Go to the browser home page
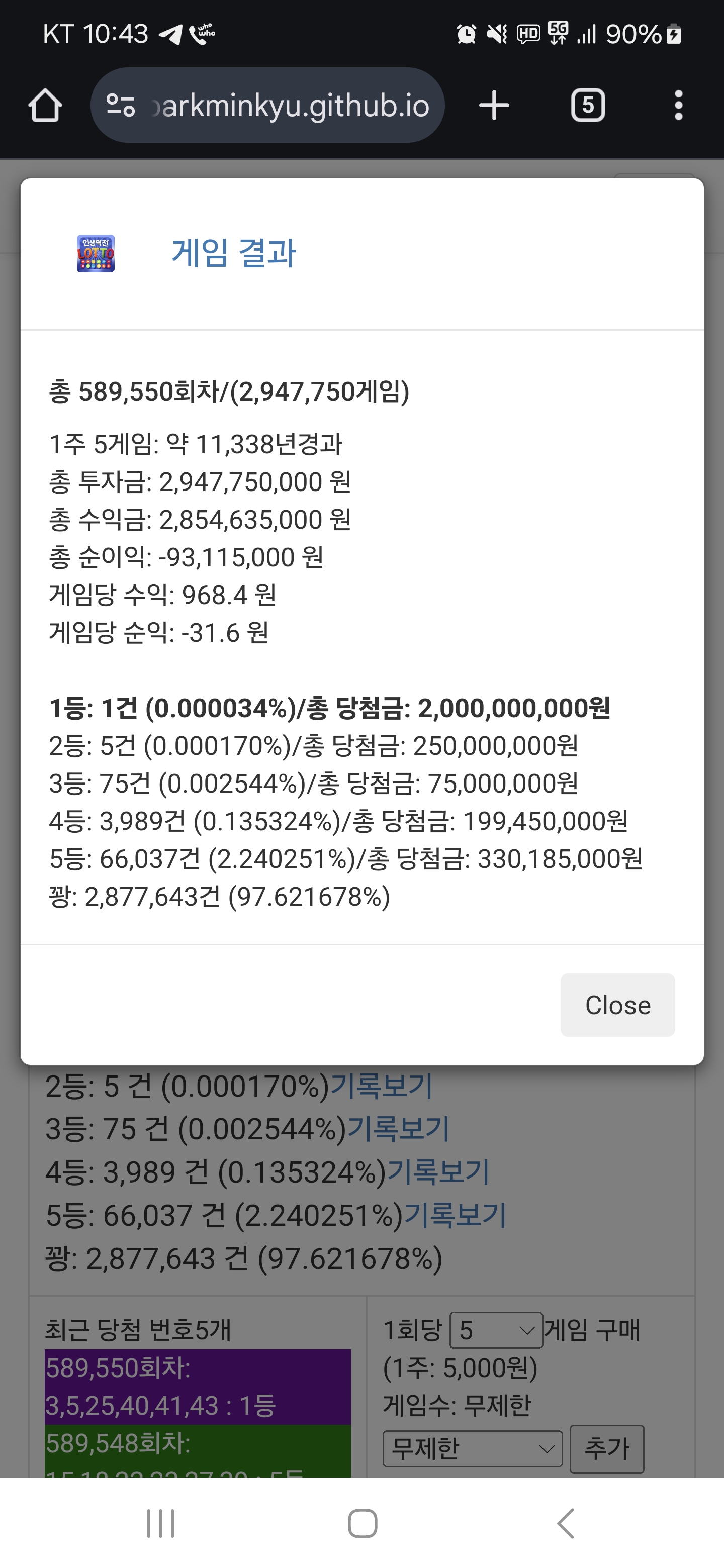 pyautogui.click(x=45, y=106)
